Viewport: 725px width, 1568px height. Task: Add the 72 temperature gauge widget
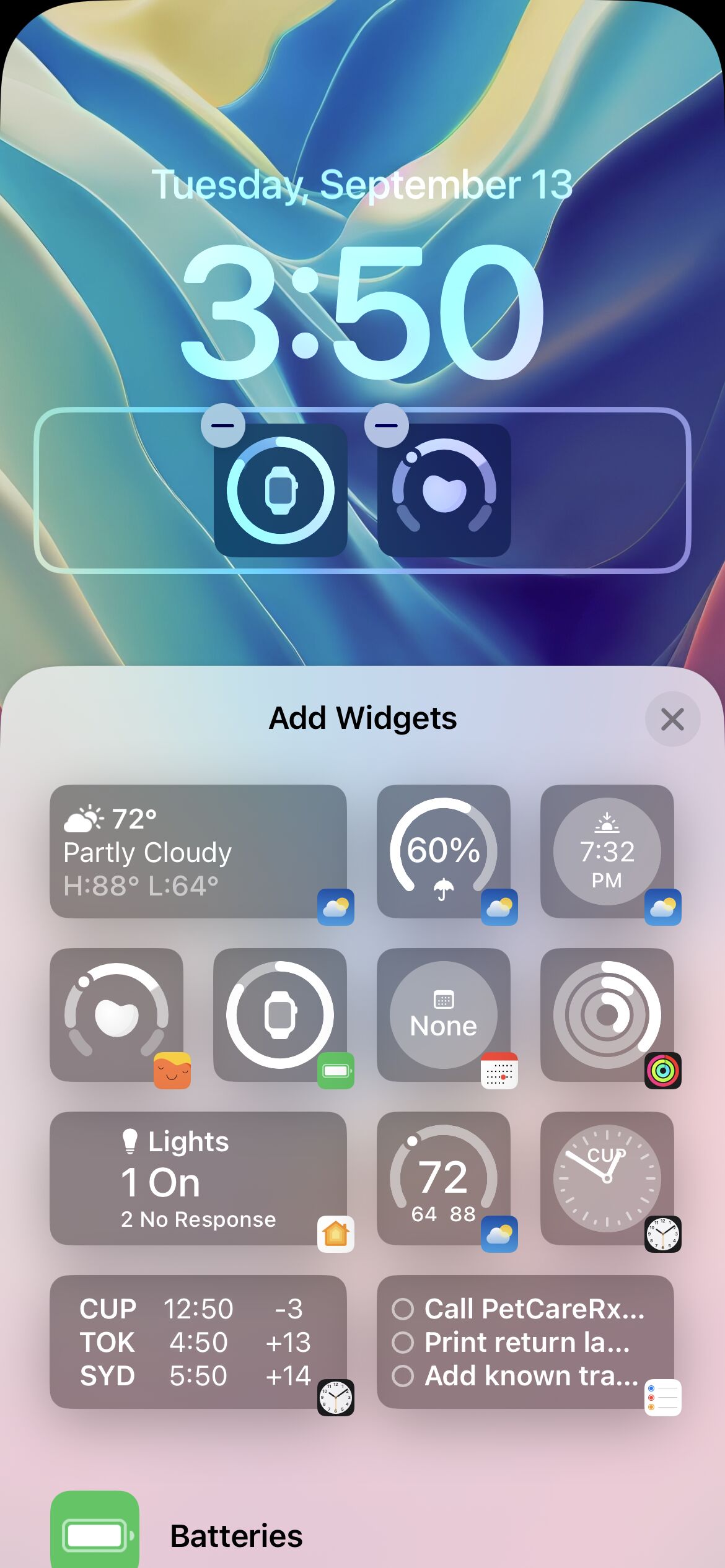(x=444, y=1178)
